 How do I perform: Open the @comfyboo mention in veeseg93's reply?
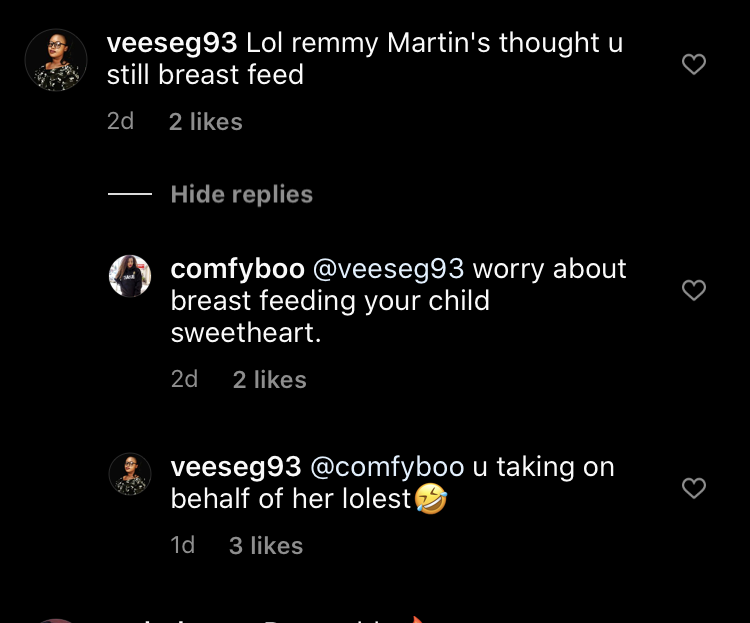387,467
